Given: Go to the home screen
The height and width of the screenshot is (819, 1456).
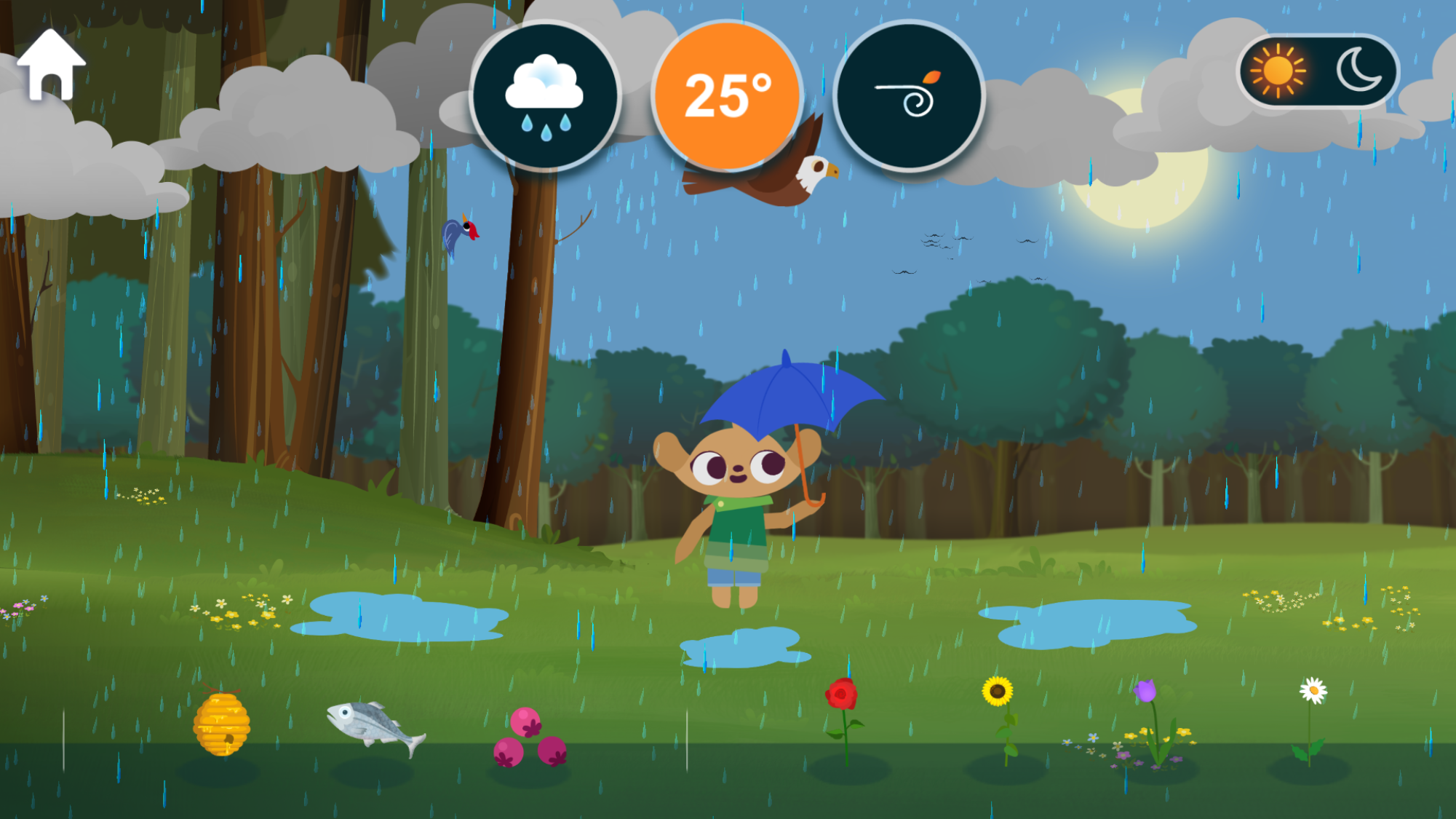Looking at the screenshot, I should tap(51, 66).
